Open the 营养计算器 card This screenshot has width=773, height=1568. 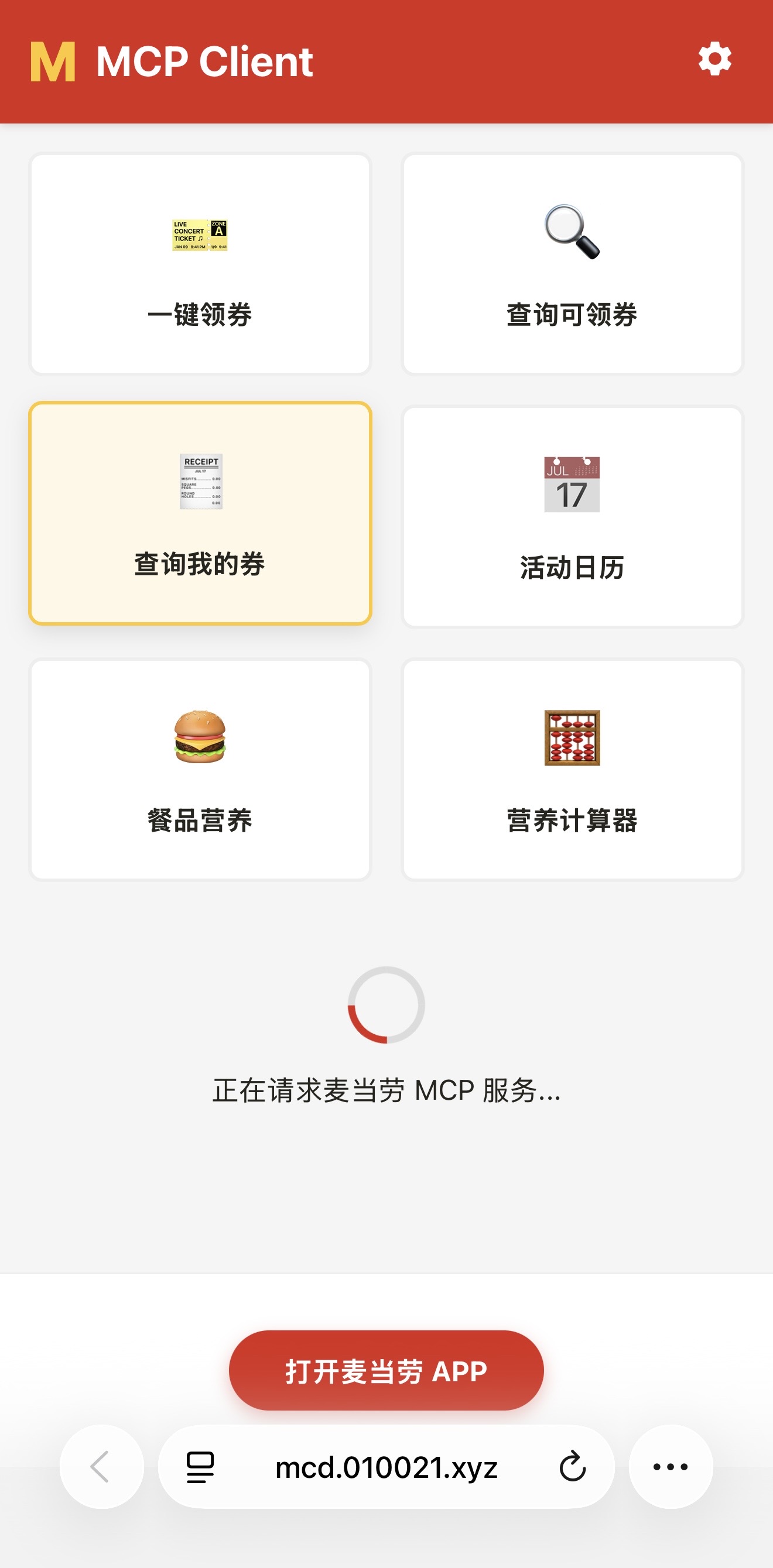click(572, 770)
